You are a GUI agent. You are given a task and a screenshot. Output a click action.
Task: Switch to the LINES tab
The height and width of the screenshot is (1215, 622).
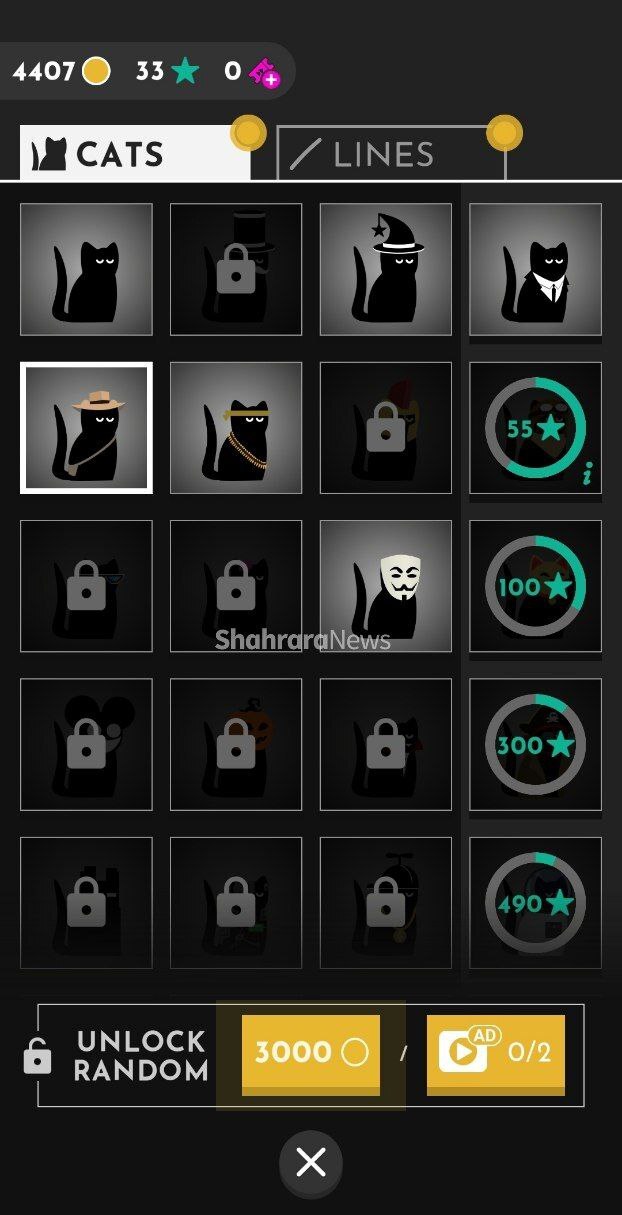coord(391,153)
